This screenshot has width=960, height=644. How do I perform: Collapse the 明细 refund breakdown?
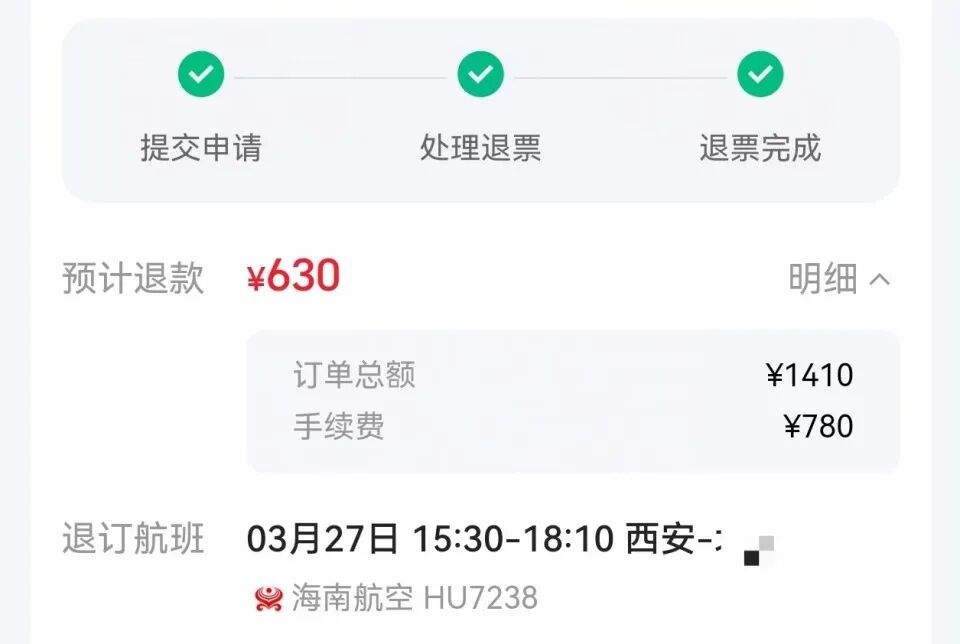(x=838, y=279)
